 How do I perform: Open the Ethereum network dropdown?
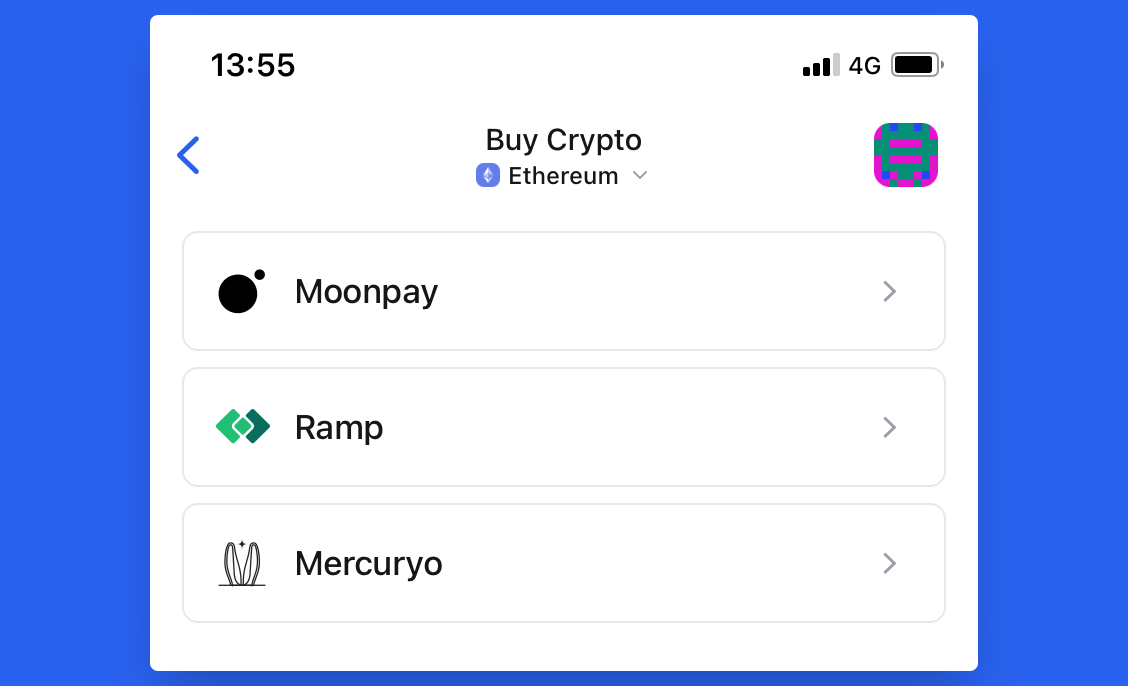click(x=563, y=176)
